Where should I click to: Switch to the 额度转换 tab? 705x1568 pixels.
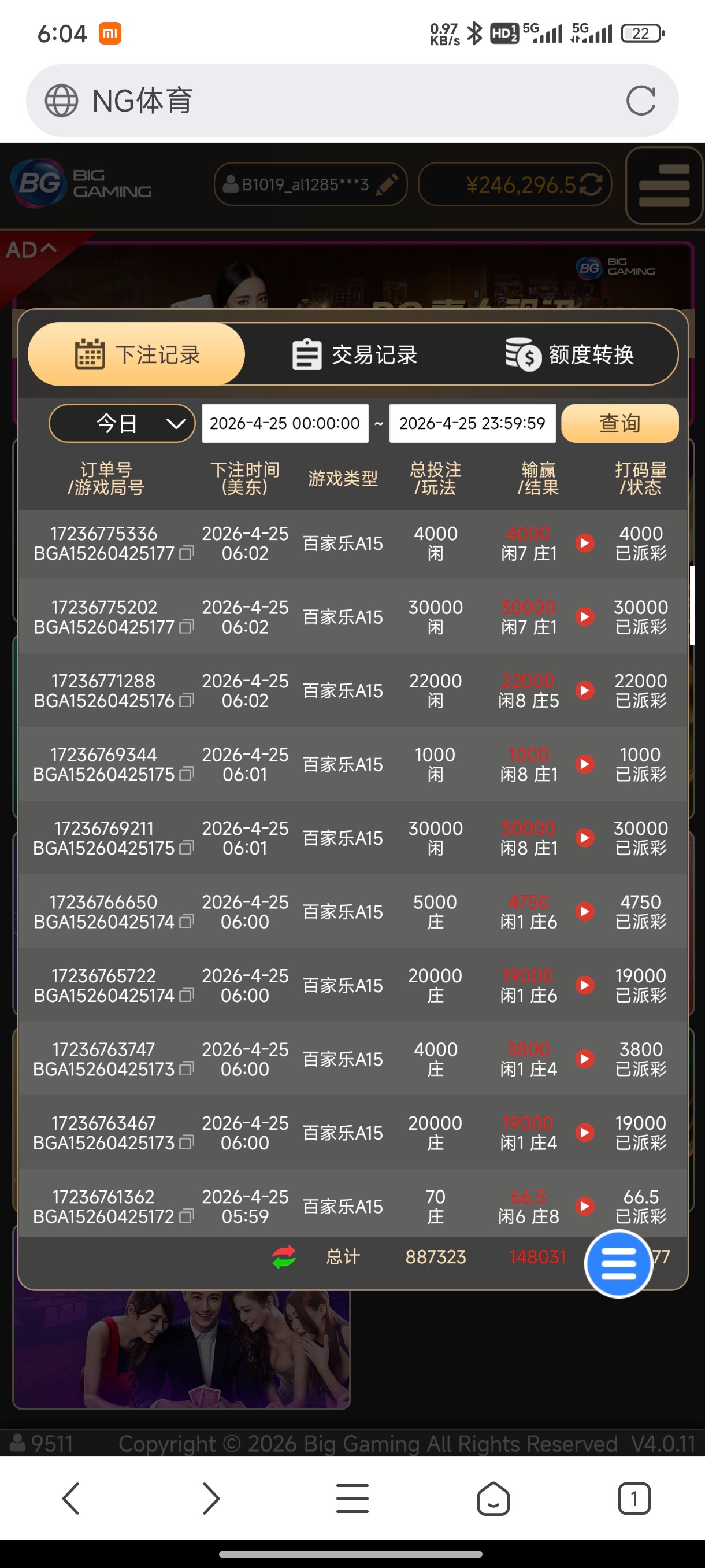[x=570, y=354]
